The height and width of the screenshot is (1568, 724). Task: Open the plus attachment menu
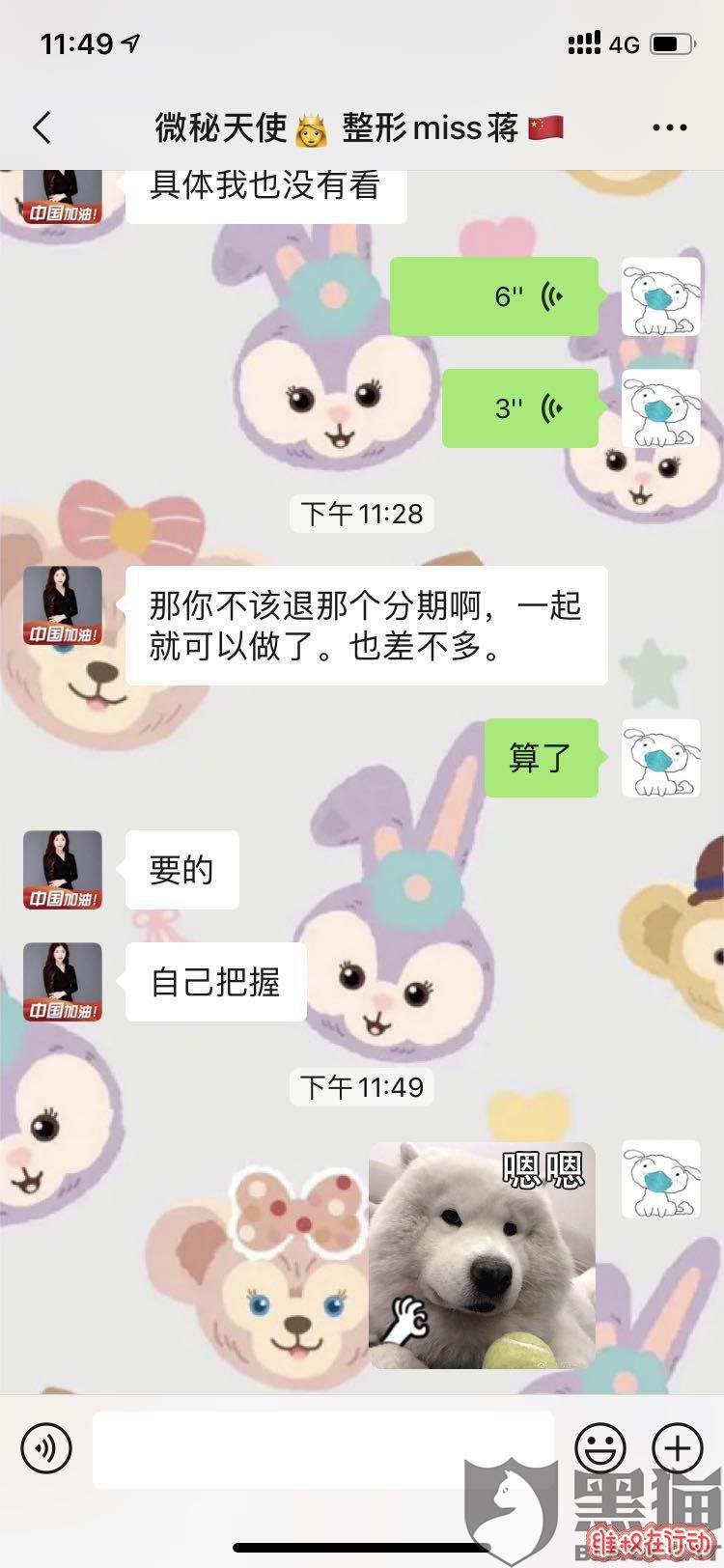pyautogui.click(x=678, y=1448)
